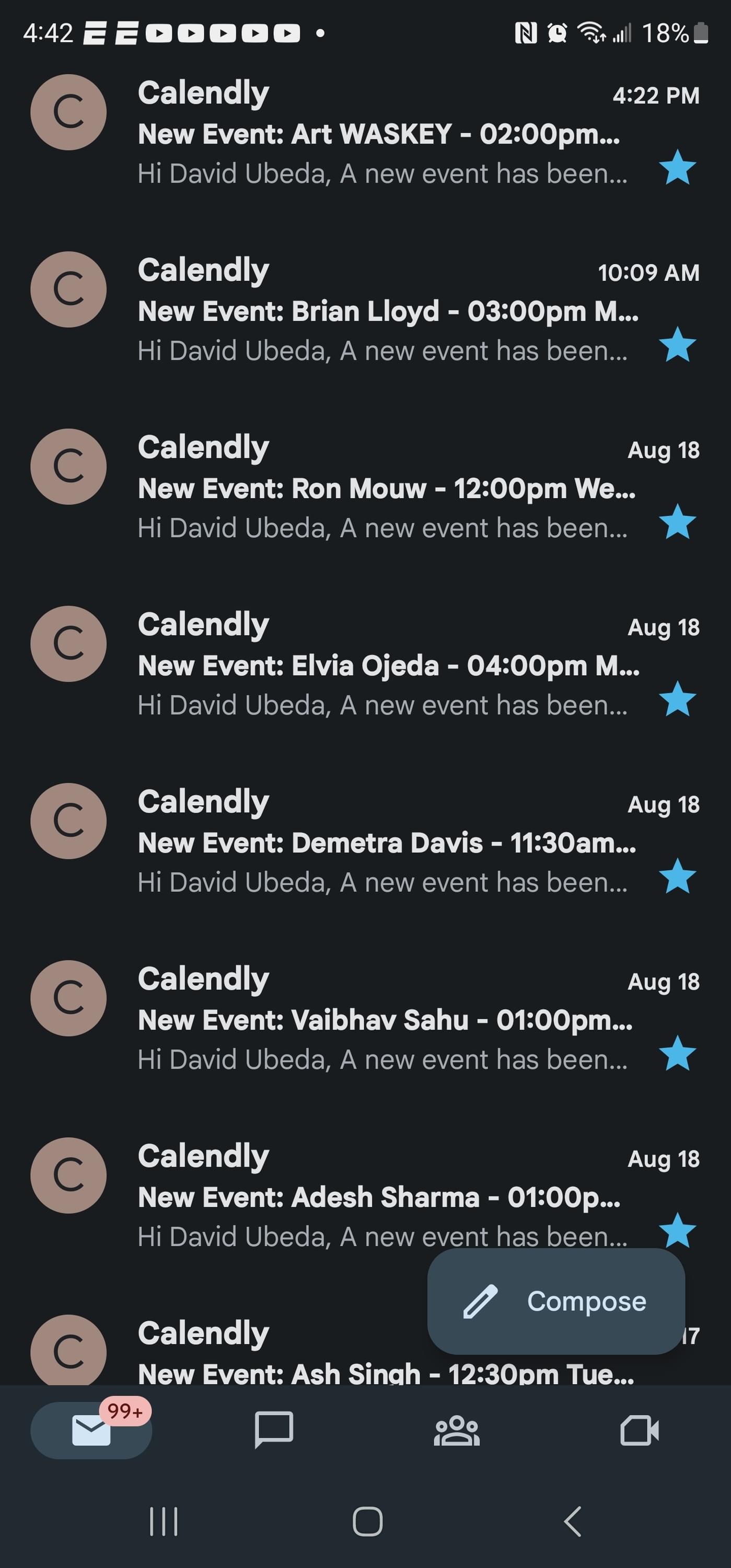Unstar the Brian Lloyd event email

(677, 344)
